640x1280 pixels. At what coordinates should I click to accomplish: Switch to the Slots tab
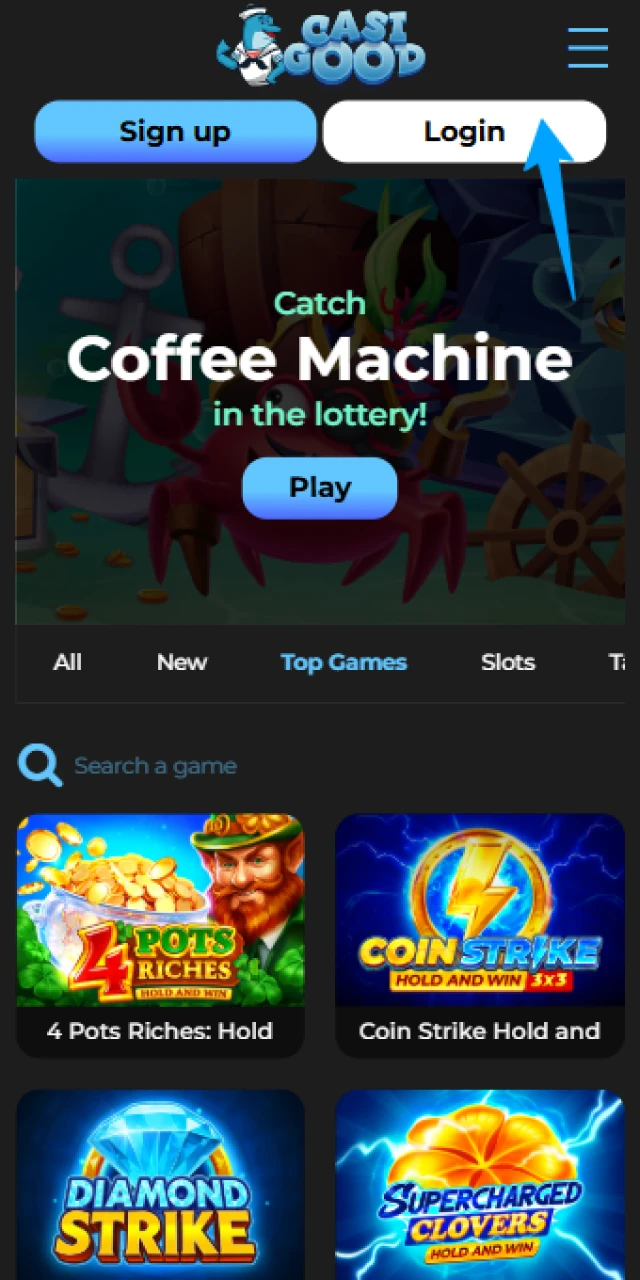pos(508,662)
